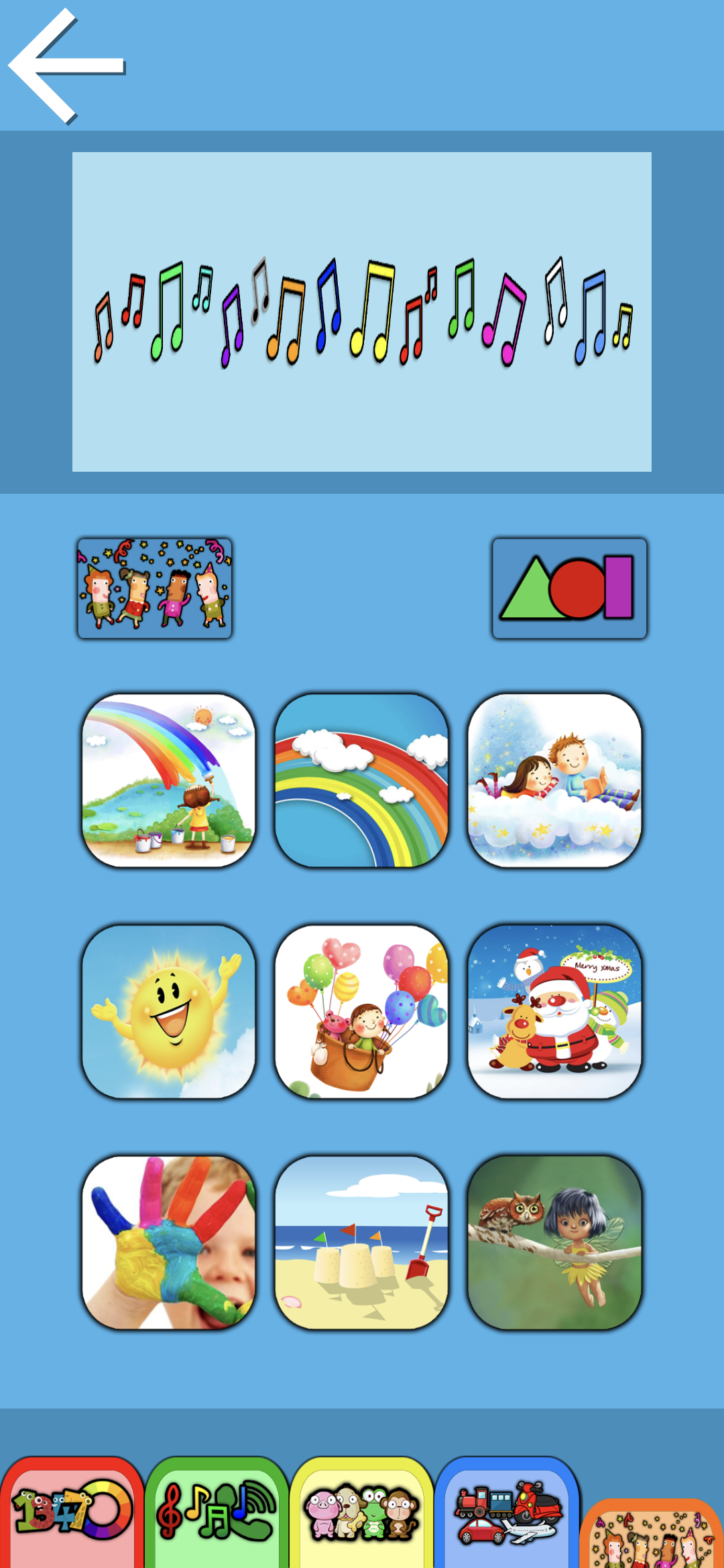Viewport: 724px width, 1568px height.
Task: Select the smiling sun picture
Action: click(x=168, y=1012)
